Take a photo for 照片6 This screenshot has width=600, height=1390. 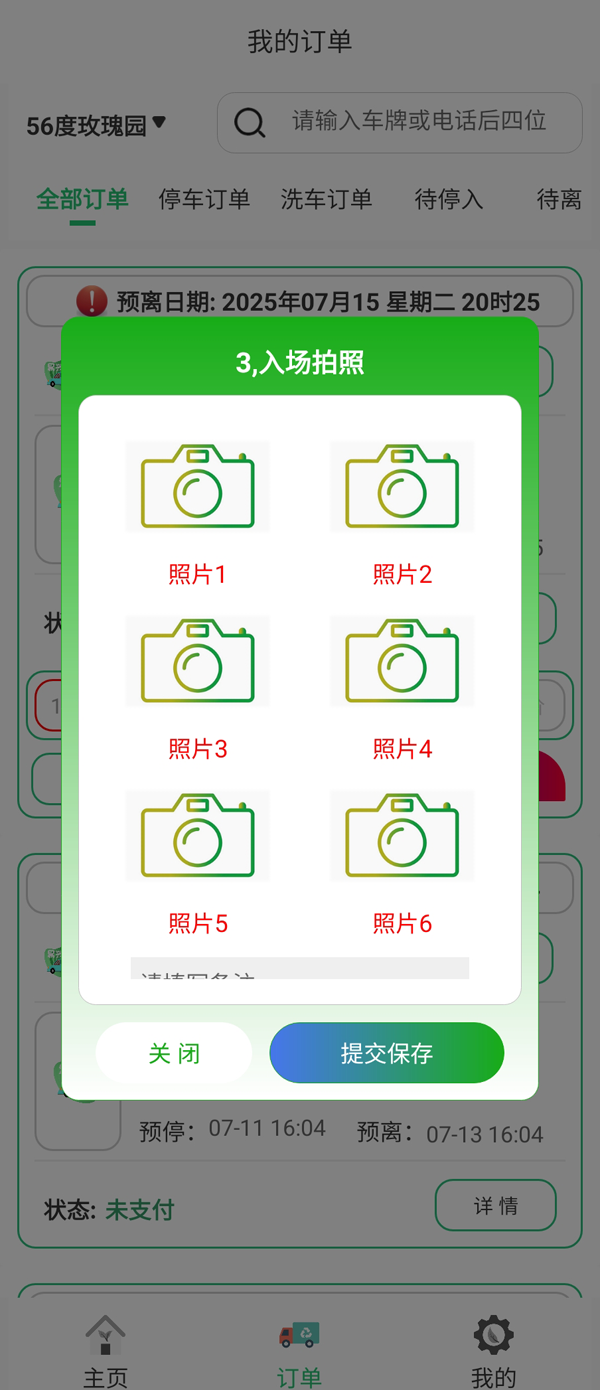(x=402, y=836)
